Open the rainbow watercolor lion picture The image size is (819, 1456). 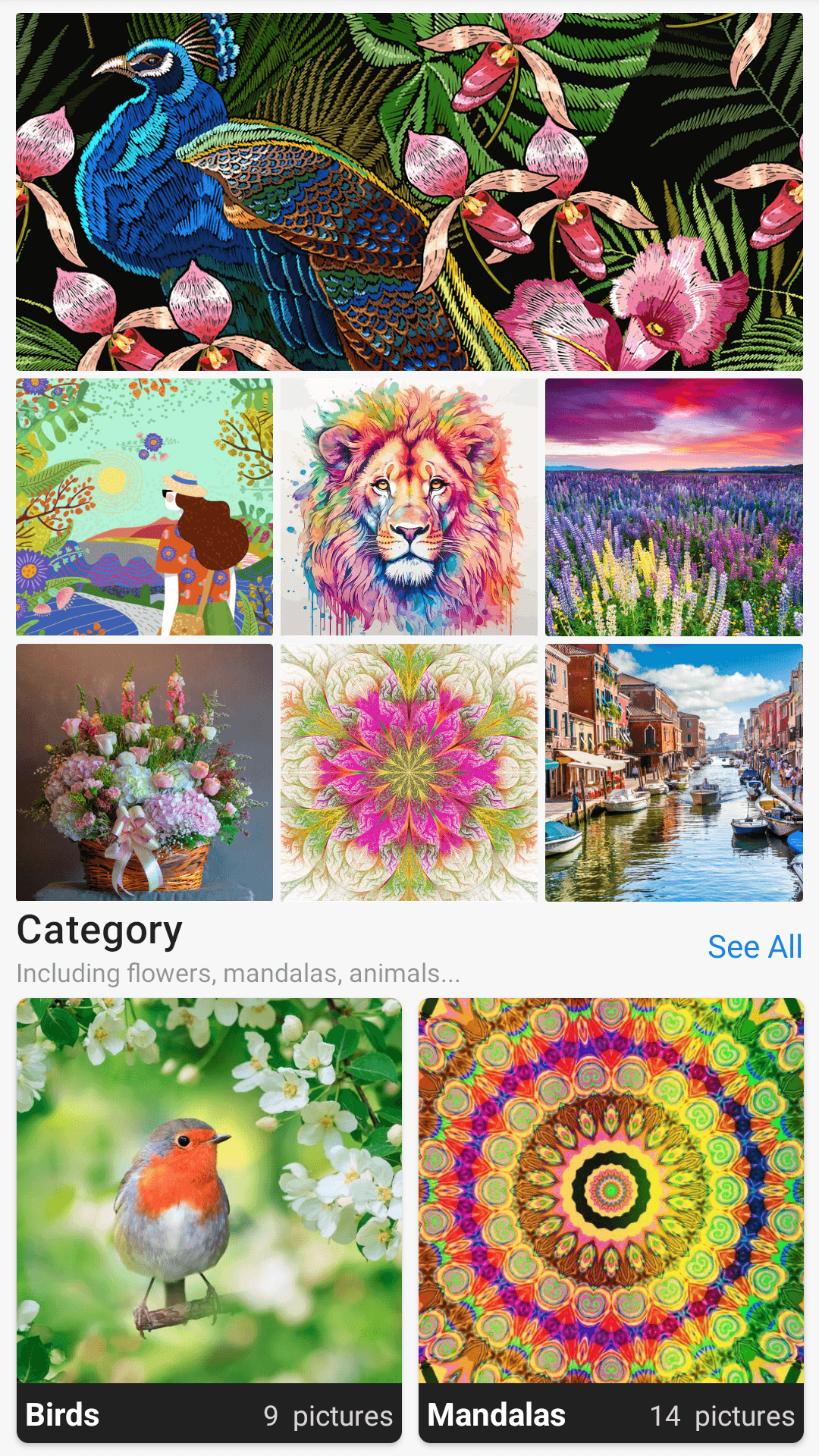coord(409,507)
